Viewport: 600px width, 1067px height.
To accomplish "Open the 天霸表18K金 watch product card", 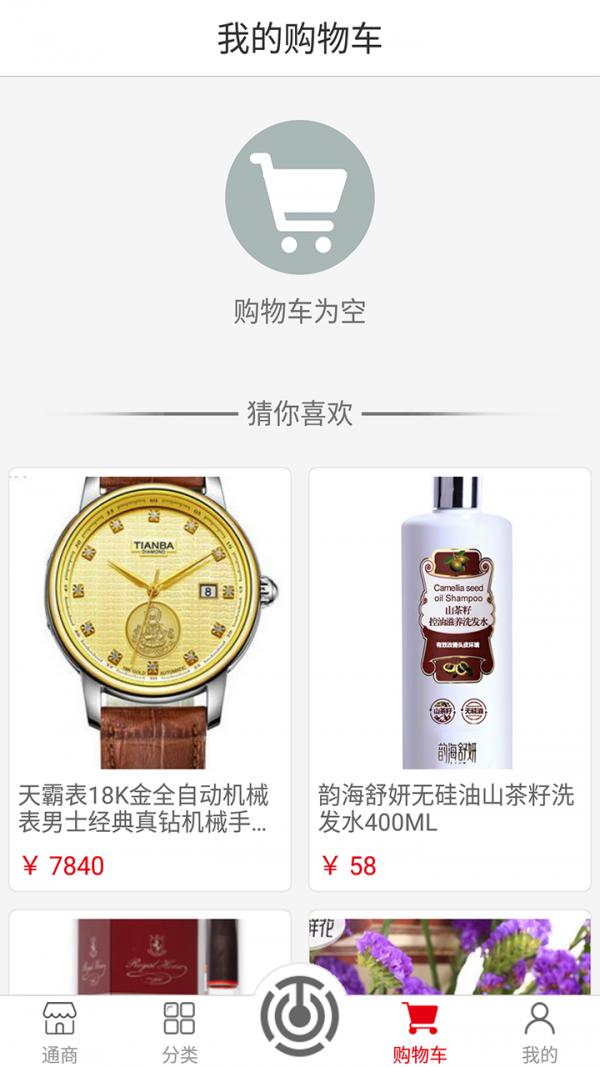I will pos(150,678).
